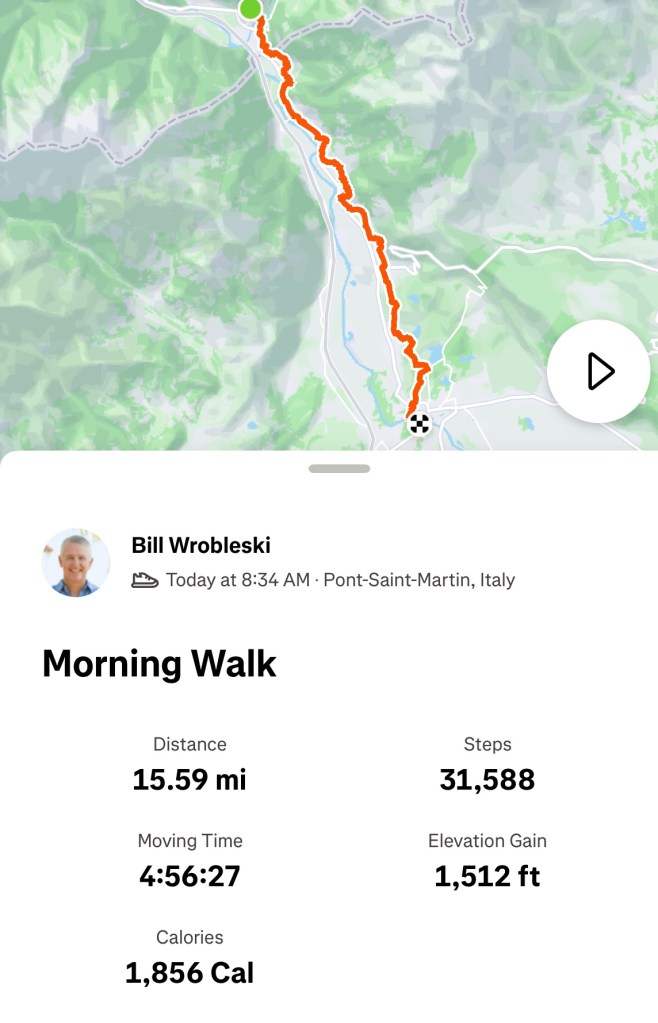Play the route flyover animation
The height and width of the screenshot is (1023, 658).
coord(599,371)
